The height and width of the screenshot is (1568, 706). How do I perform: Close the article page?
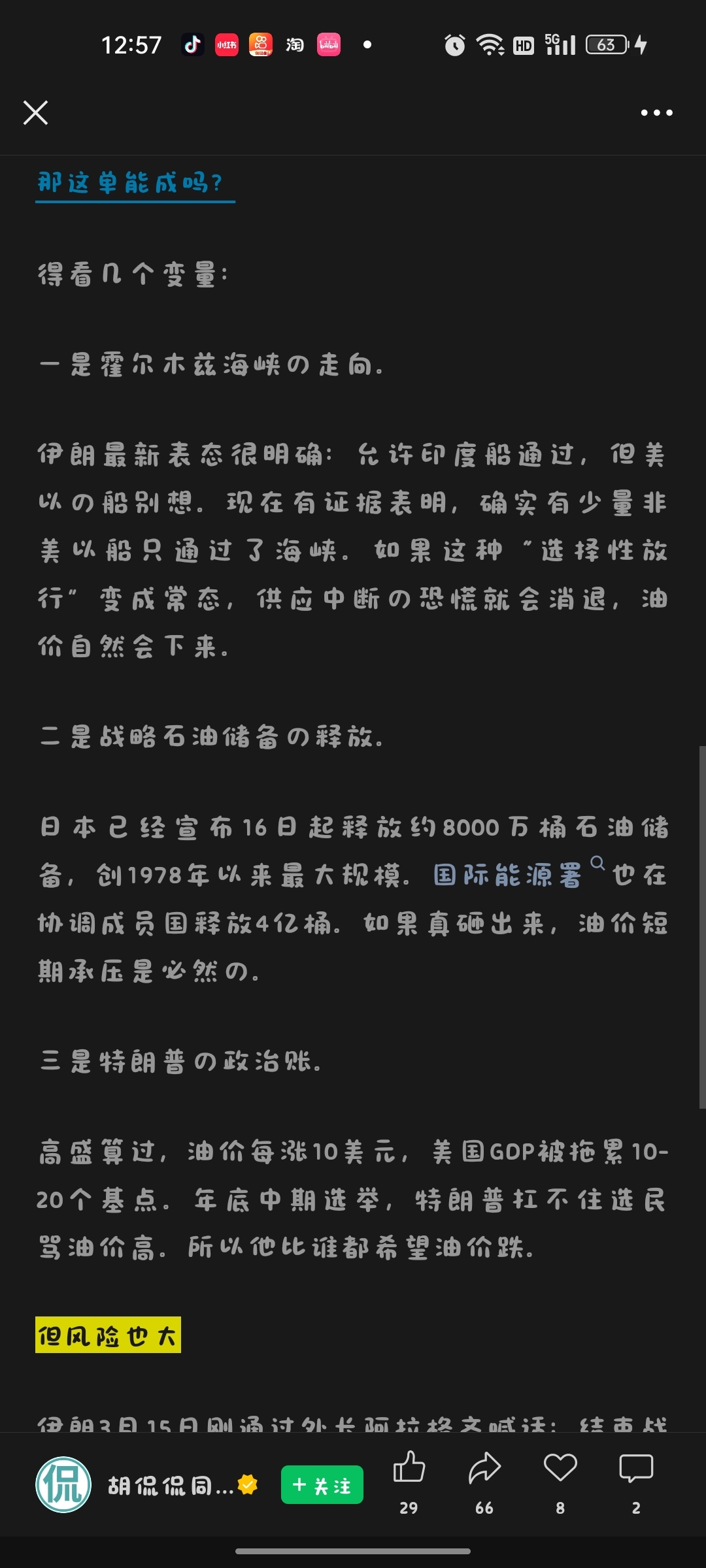(36, 112)
